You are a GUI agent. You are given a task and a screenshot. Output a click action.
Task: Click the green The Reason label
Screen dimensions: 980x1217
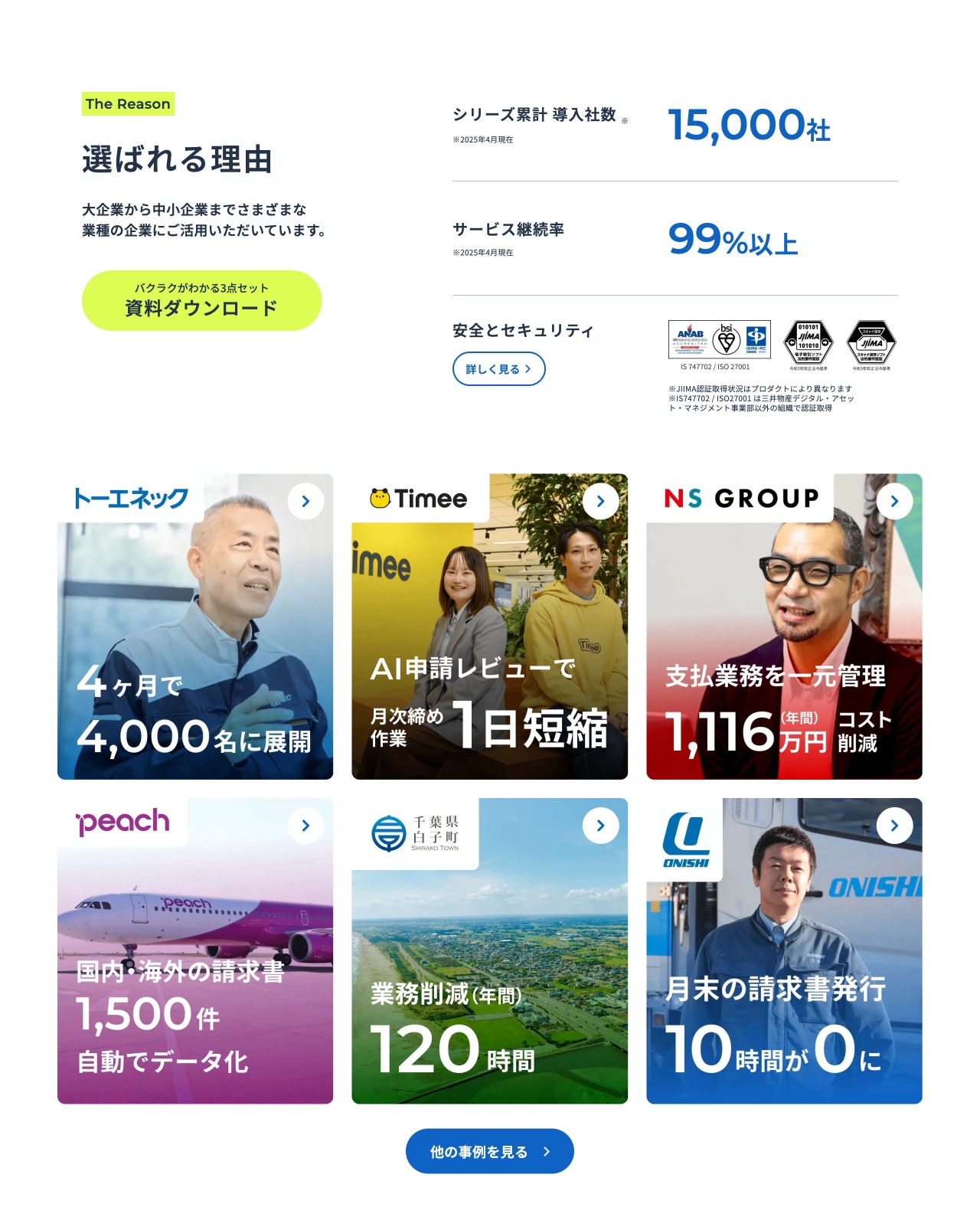pyautogui.click(x=128, y=103)
